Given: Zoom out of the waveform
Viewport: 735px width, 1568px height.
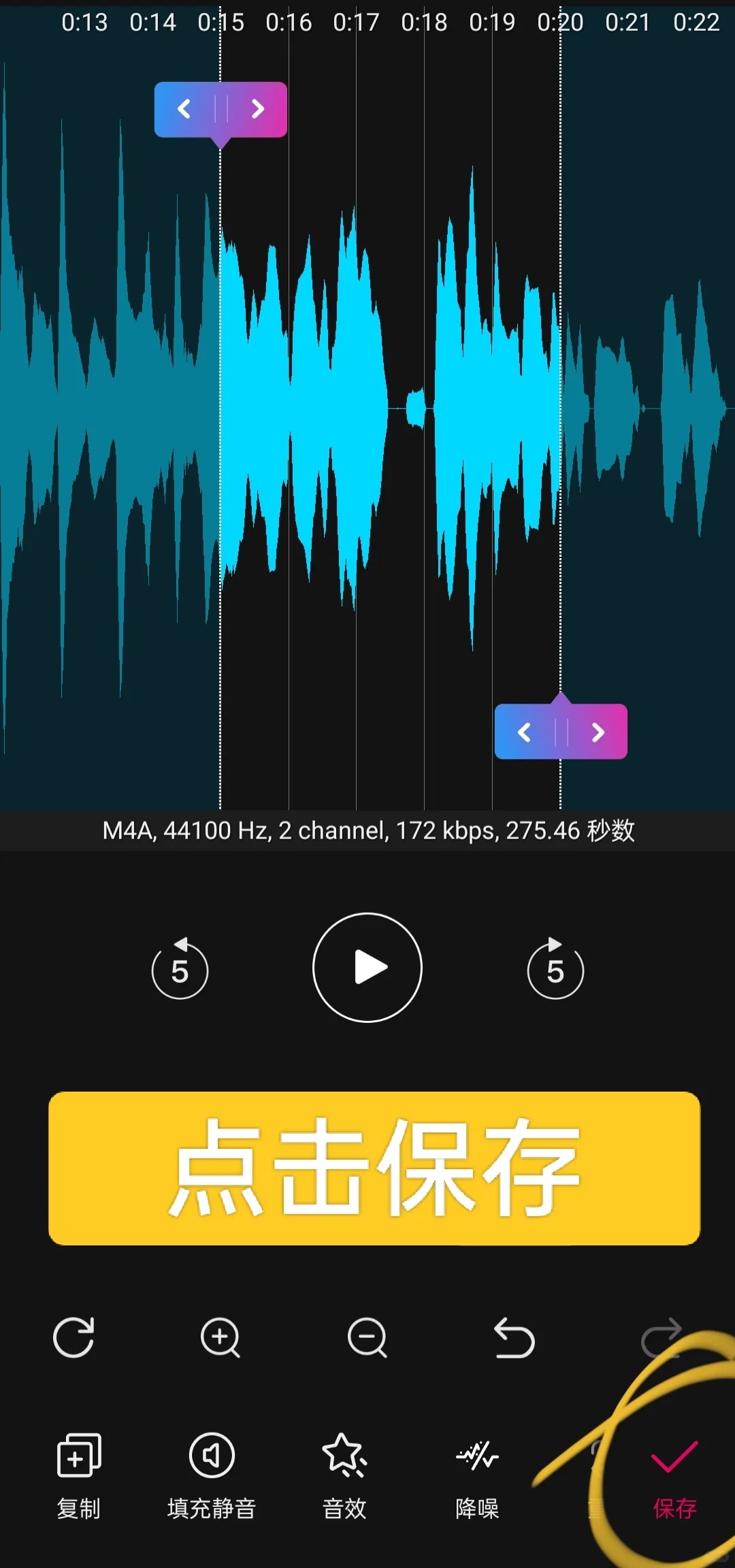Looking at the screenshot, I should pyautogui.click(x=367, y=1337).
